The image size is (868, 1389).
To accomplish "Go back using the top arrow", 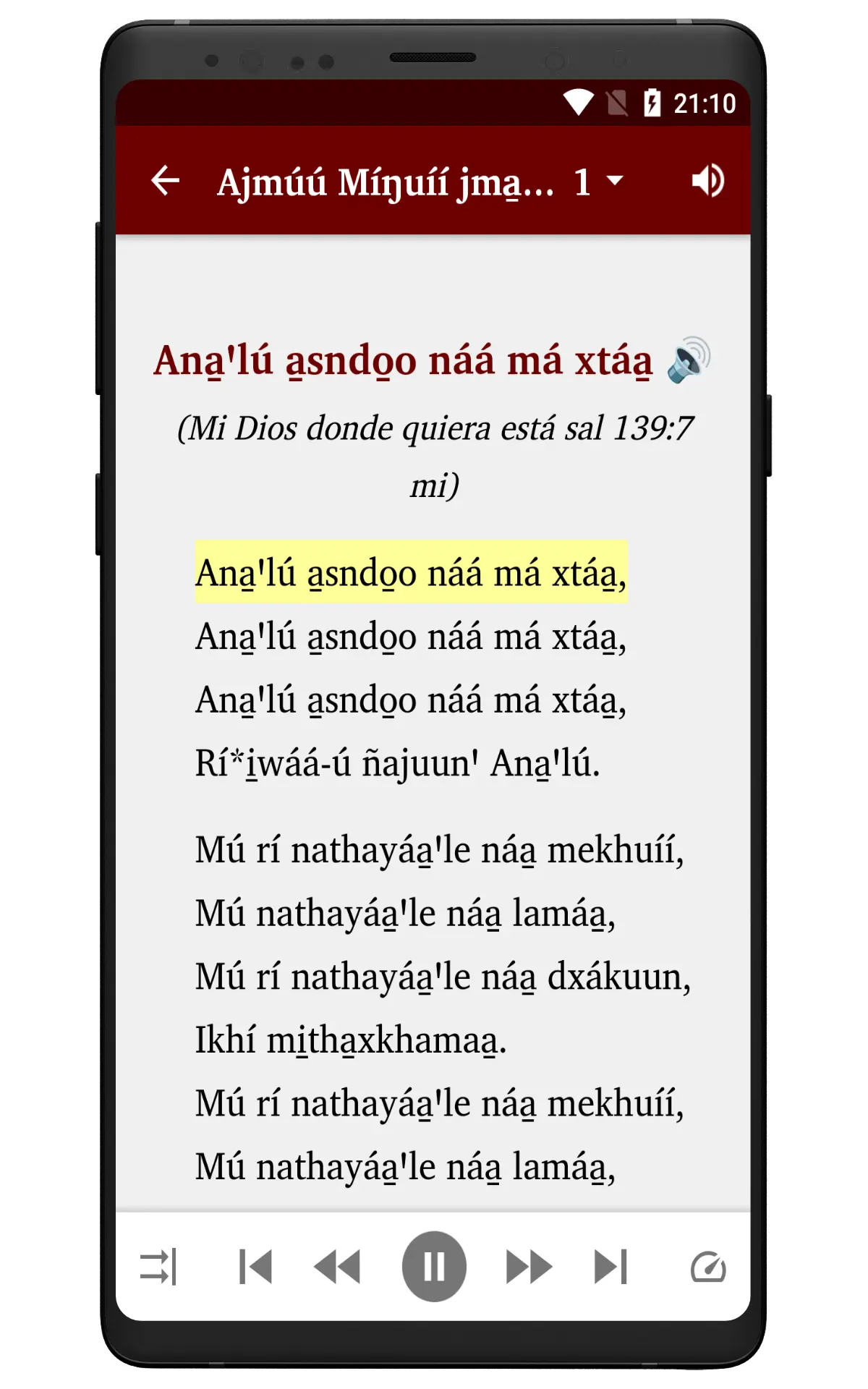I will point(165,181).
